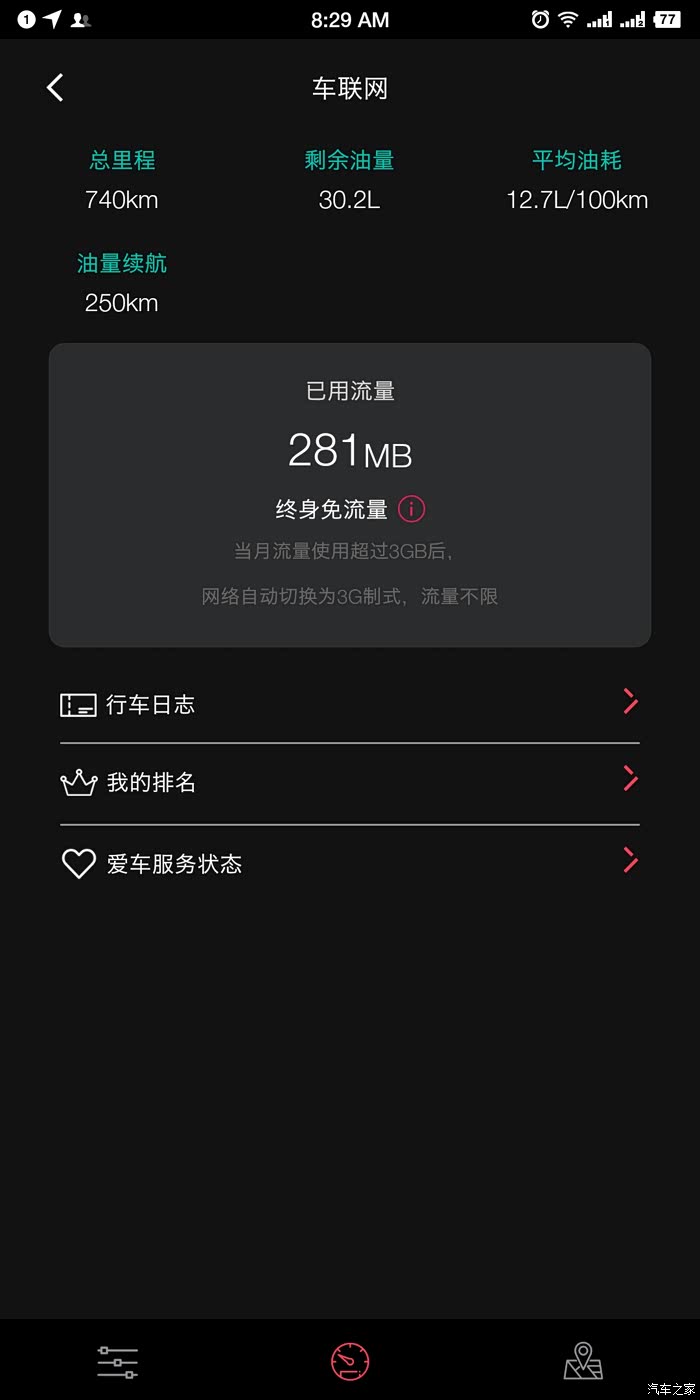Go back from the 车联网 screen
This screenshot has height=1400, width=700.
point(55,88)
